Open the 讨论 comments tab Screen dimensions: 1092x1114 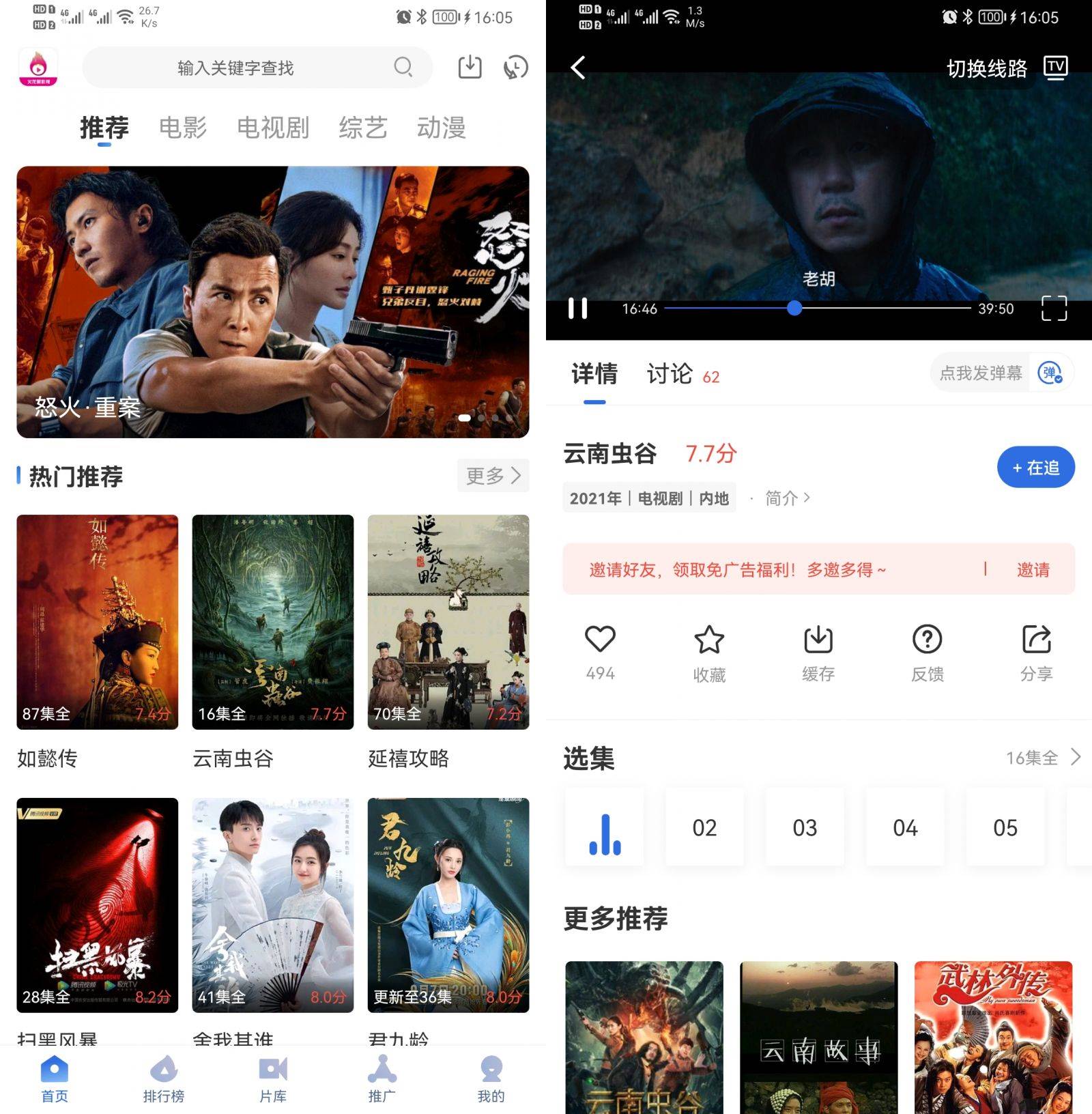point(670,374)
